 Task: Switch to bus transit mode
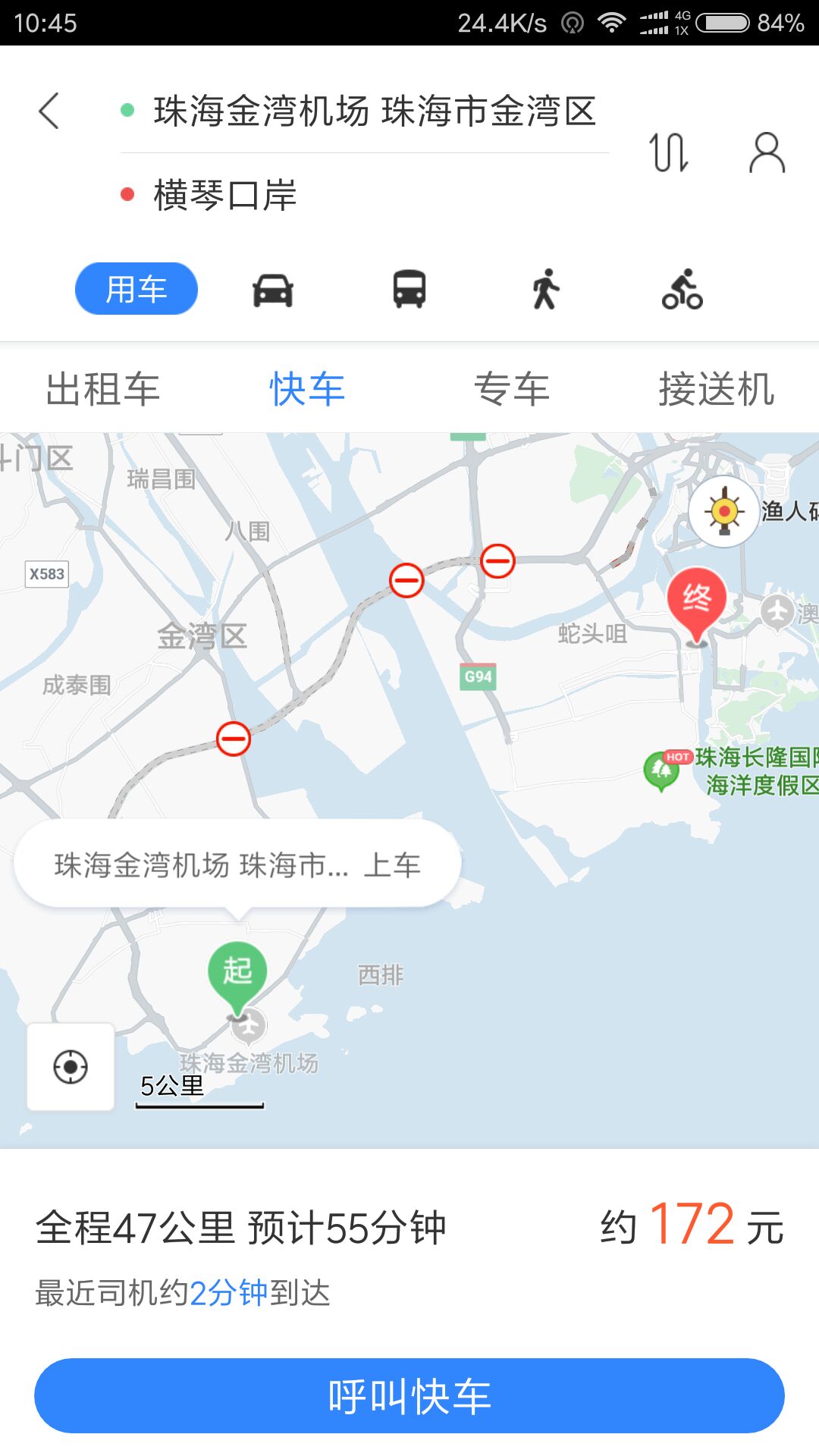pos(409,290)
